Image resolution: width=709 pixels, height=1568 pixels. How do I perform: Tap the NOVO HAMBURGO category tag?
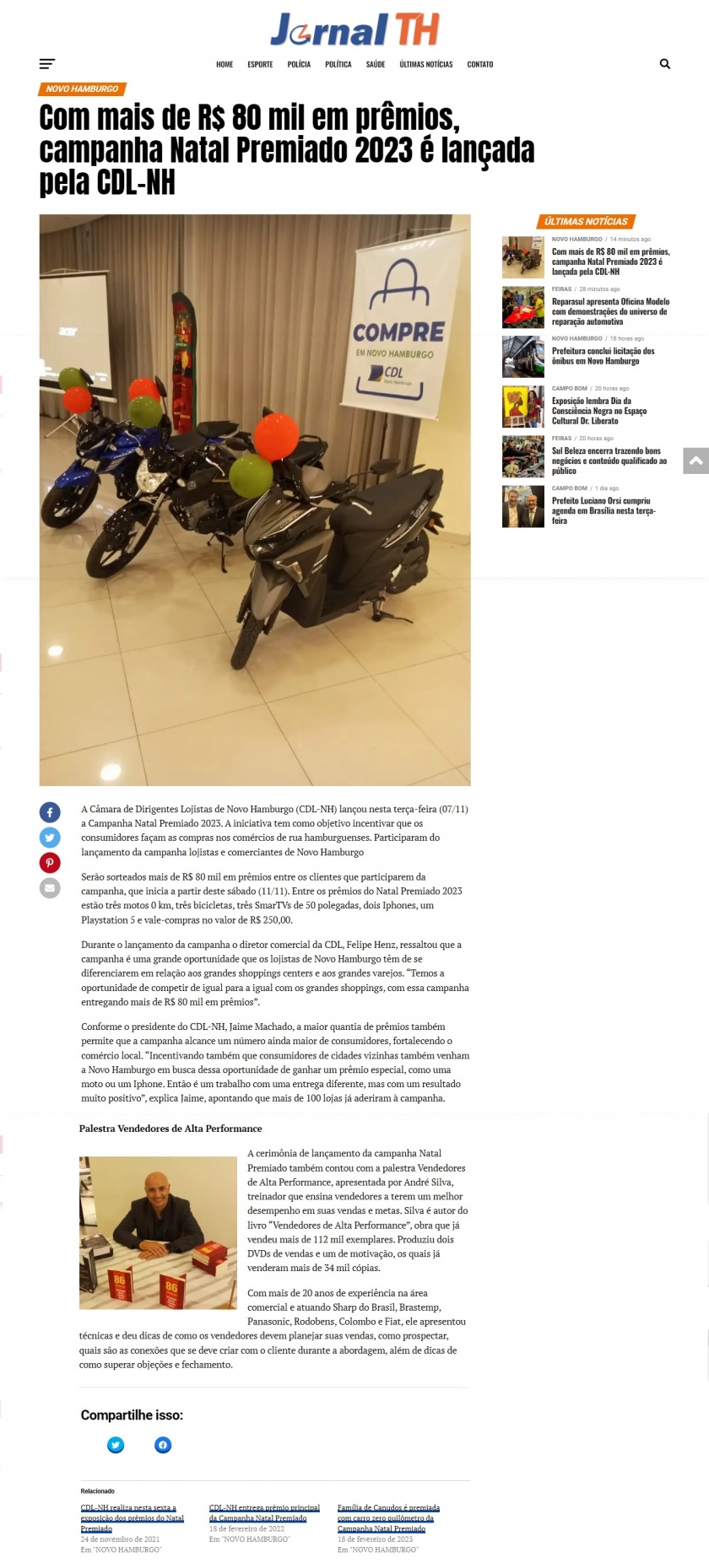[82, 89]
